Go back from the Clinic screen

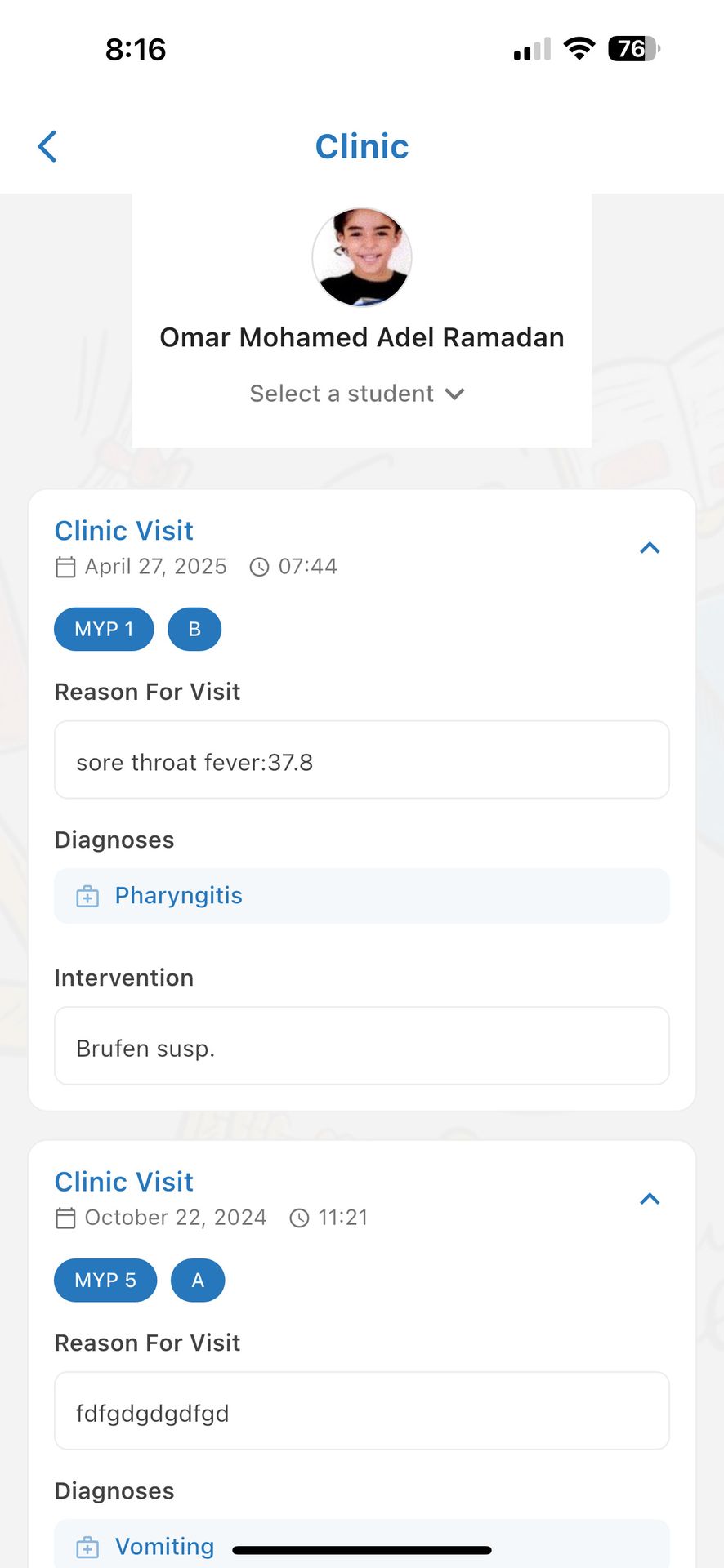[47, 147]
